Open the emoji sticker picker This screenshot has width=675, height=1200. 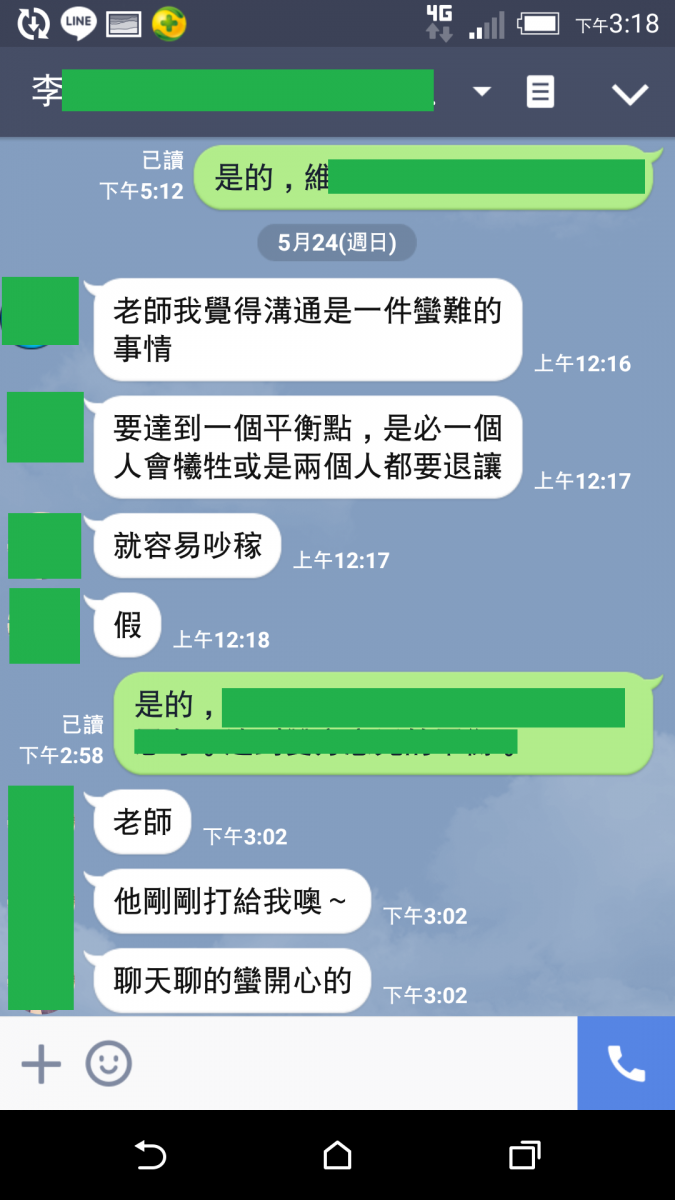(x=108, y=1064)
